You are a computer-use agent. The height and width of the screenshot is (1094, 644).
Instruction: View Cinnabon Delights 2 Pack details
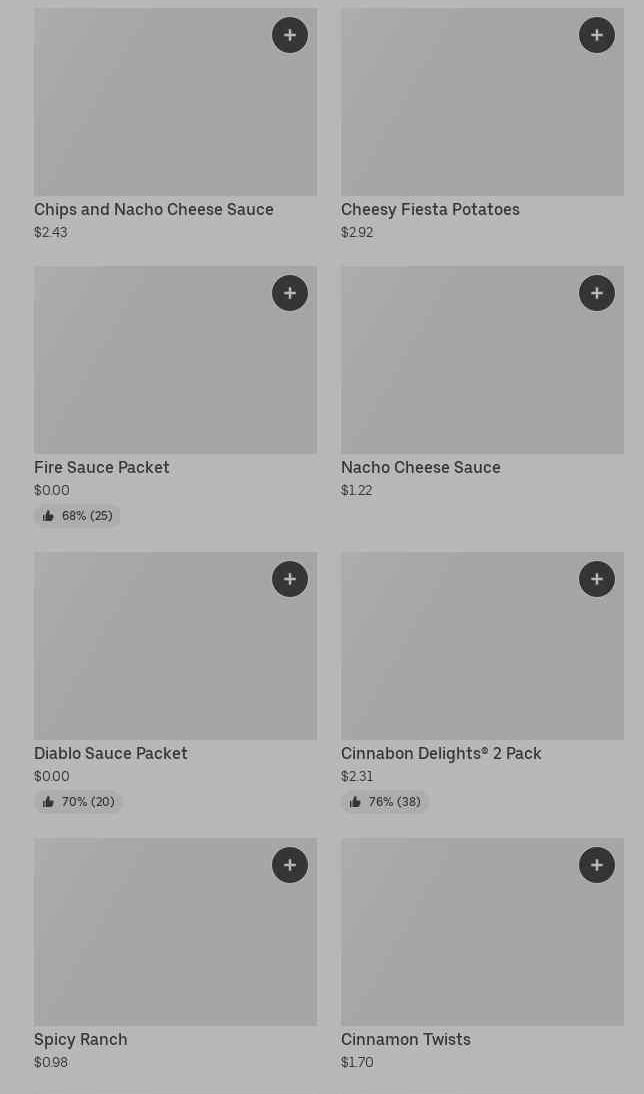pyautogui.click(x=482, y=682)
